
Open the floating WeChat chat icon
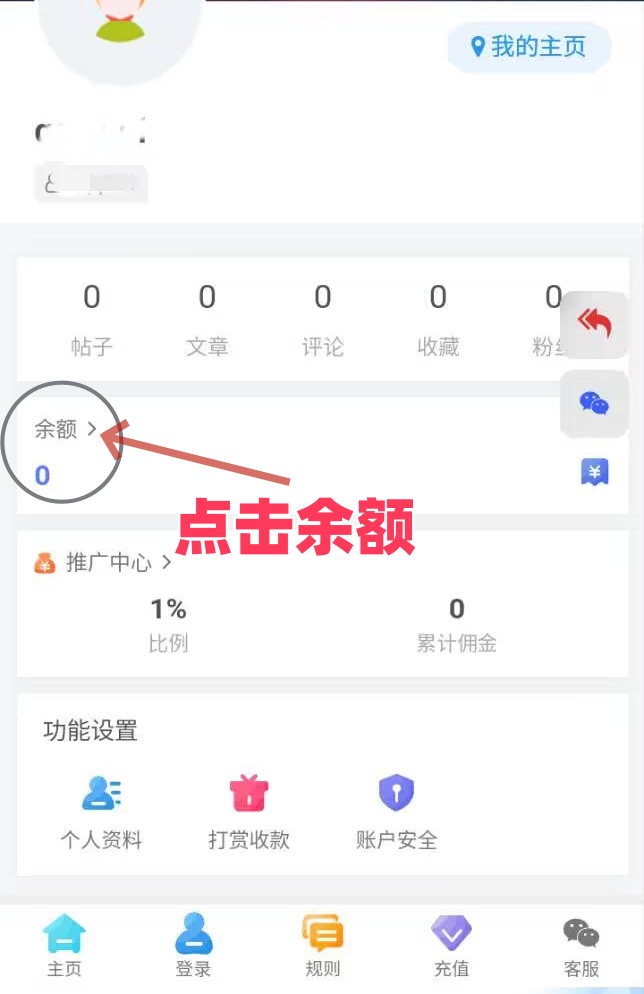coord(595,403)
